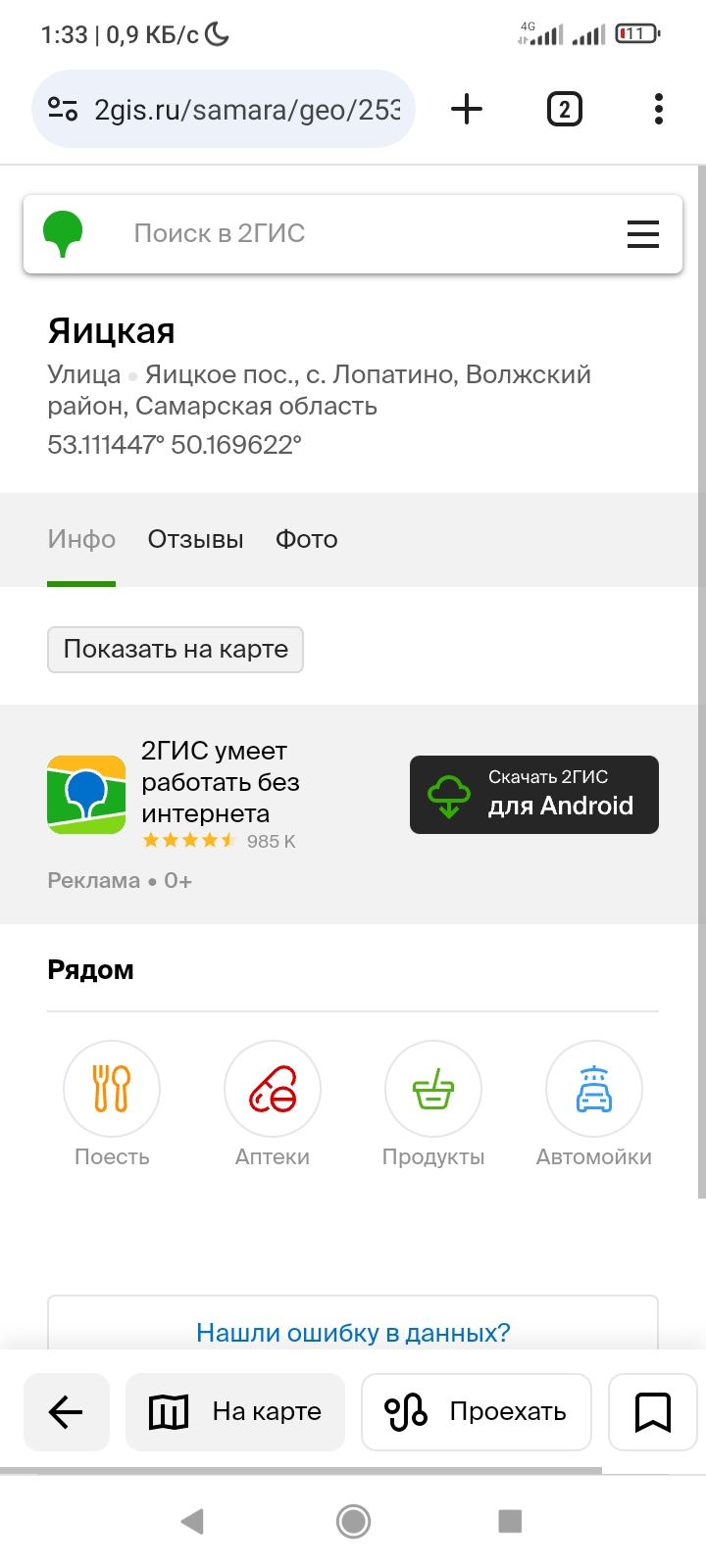Select the Инфо tab

point(81,539)
